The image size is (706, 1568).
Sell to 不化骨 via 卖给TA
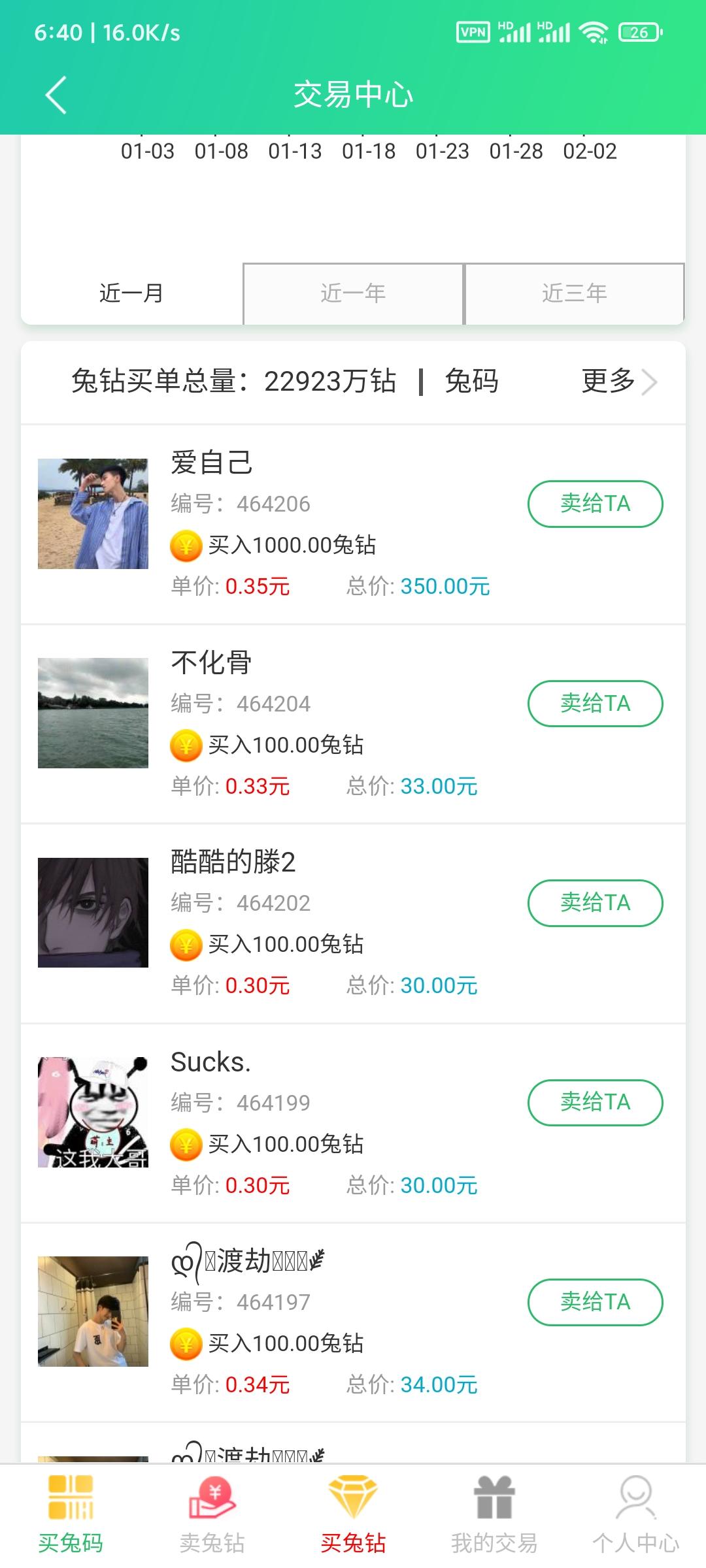click(x=596, y=704)
